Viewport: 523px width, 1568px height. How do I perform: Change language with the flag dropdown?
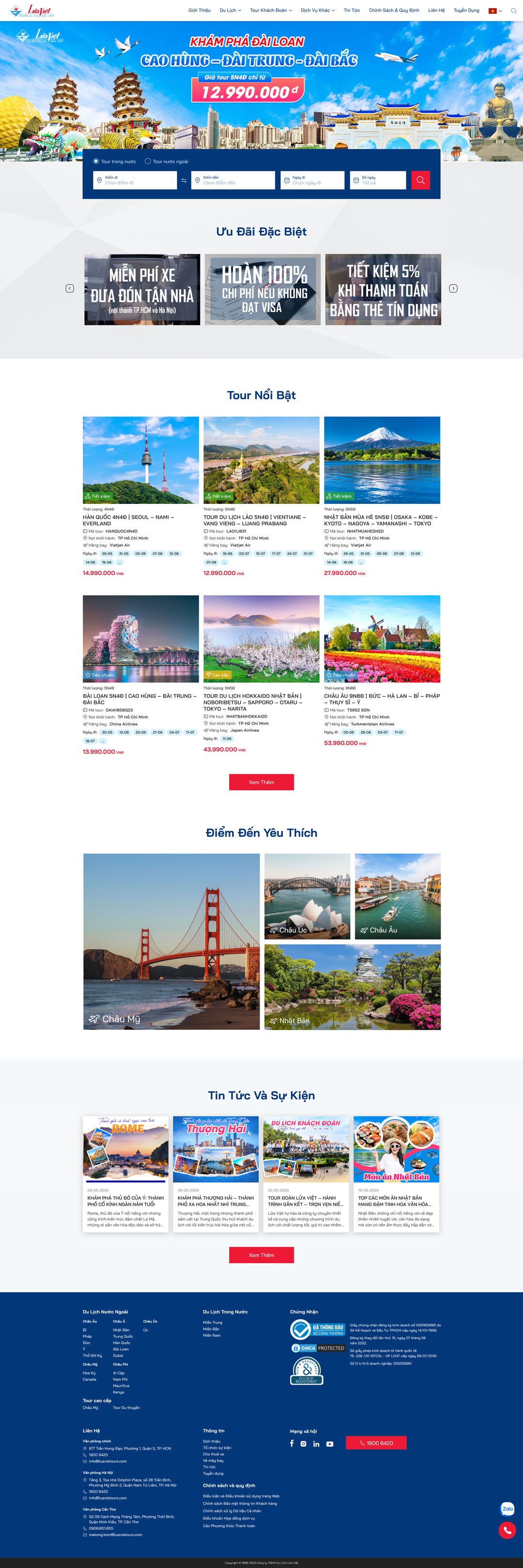[495, 10]
